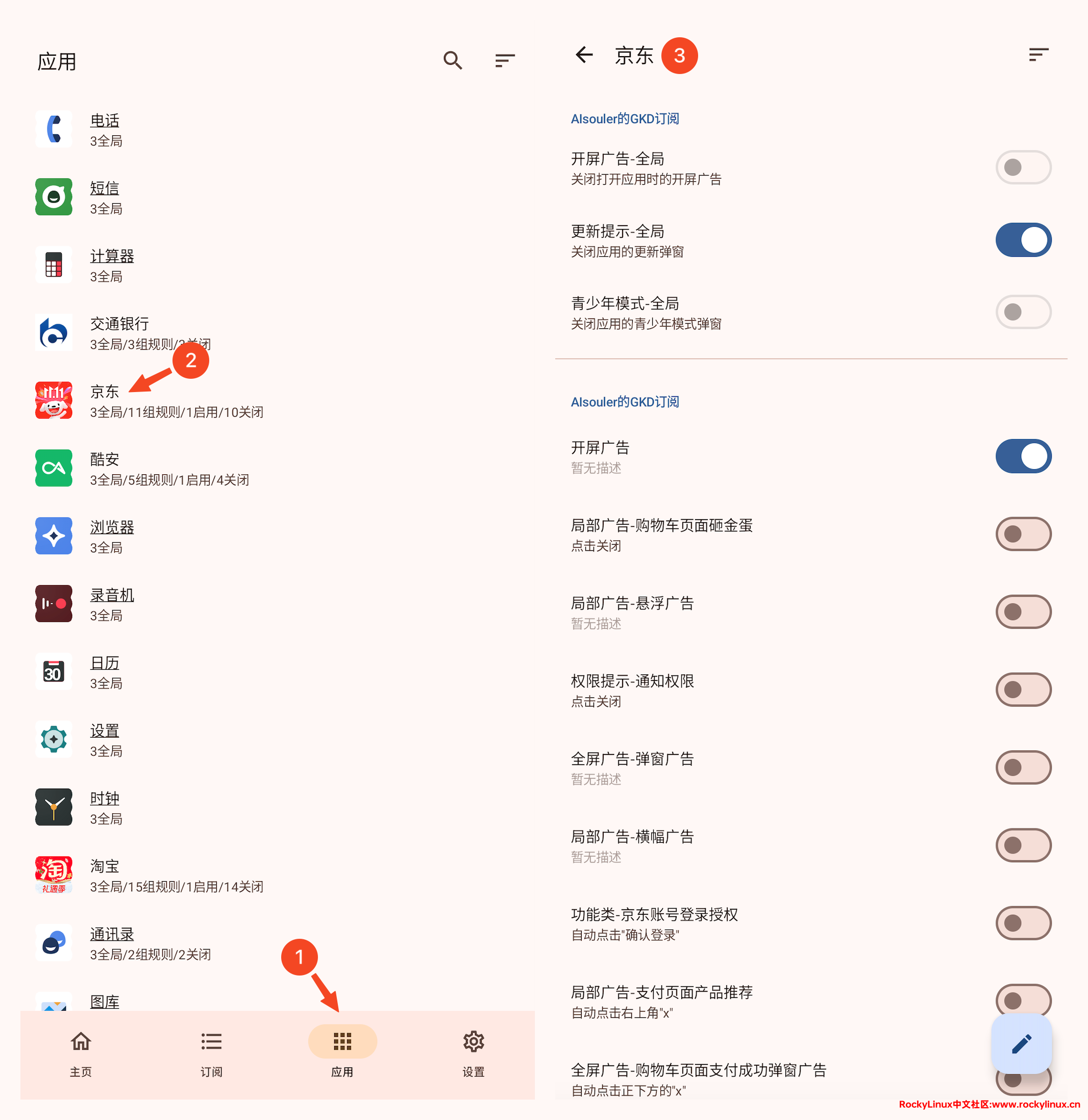Enable 权限提示-通知权限 rule
The image size is (1088, 1120).
click(x=1023, y=690)
